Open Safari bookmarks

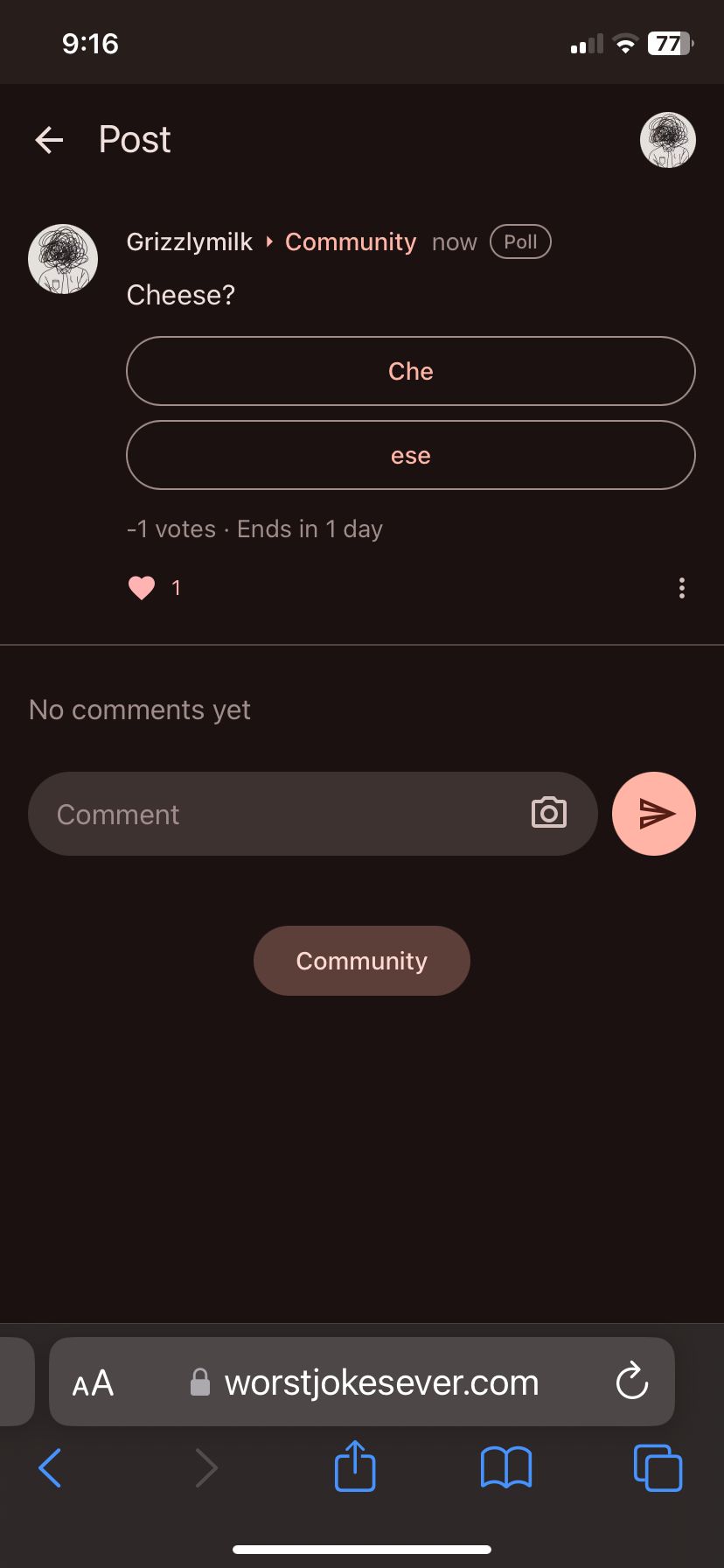pos(506,1467)
